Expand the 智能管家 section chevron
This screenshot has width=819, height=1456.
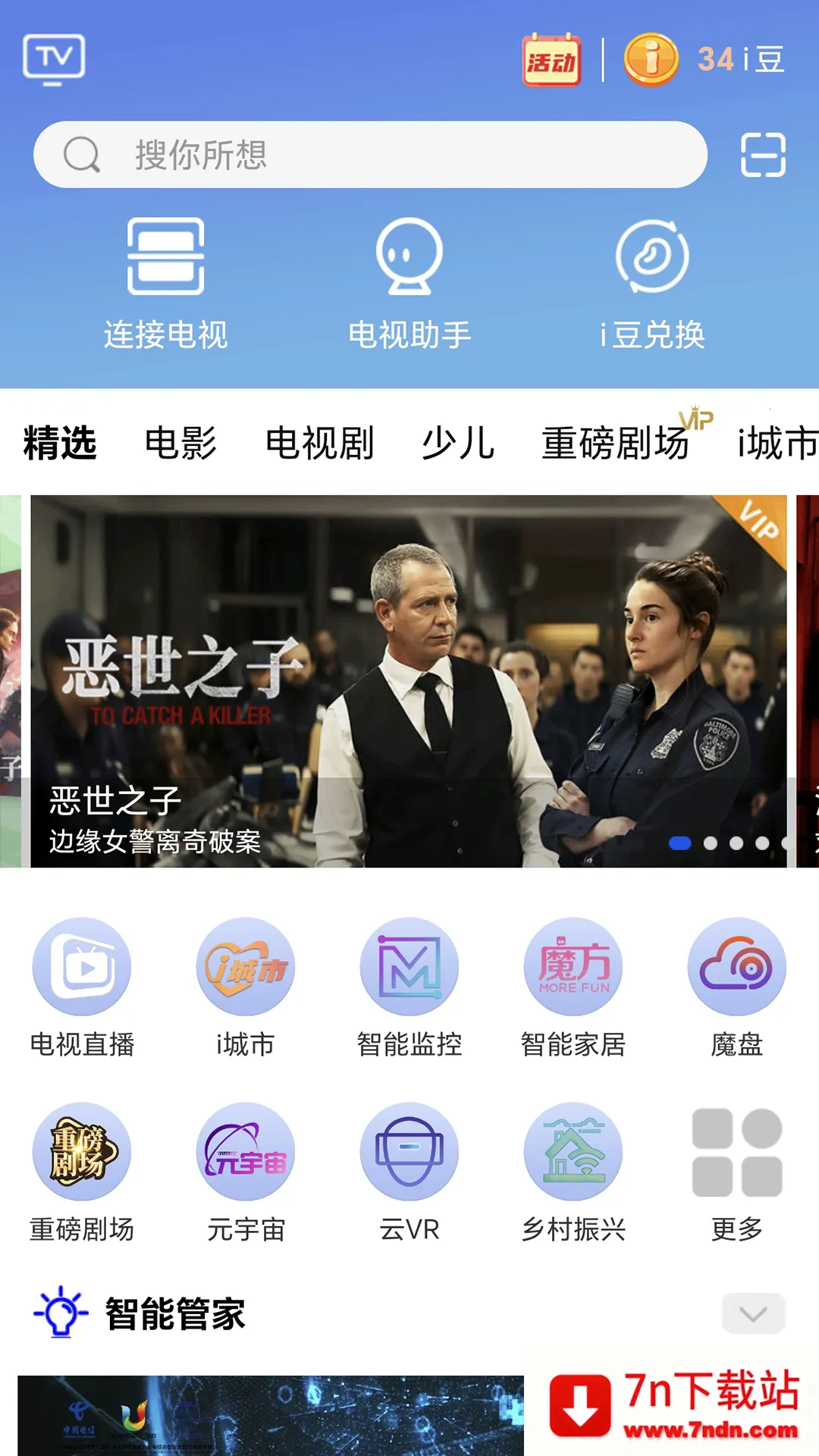[753, 1313]
